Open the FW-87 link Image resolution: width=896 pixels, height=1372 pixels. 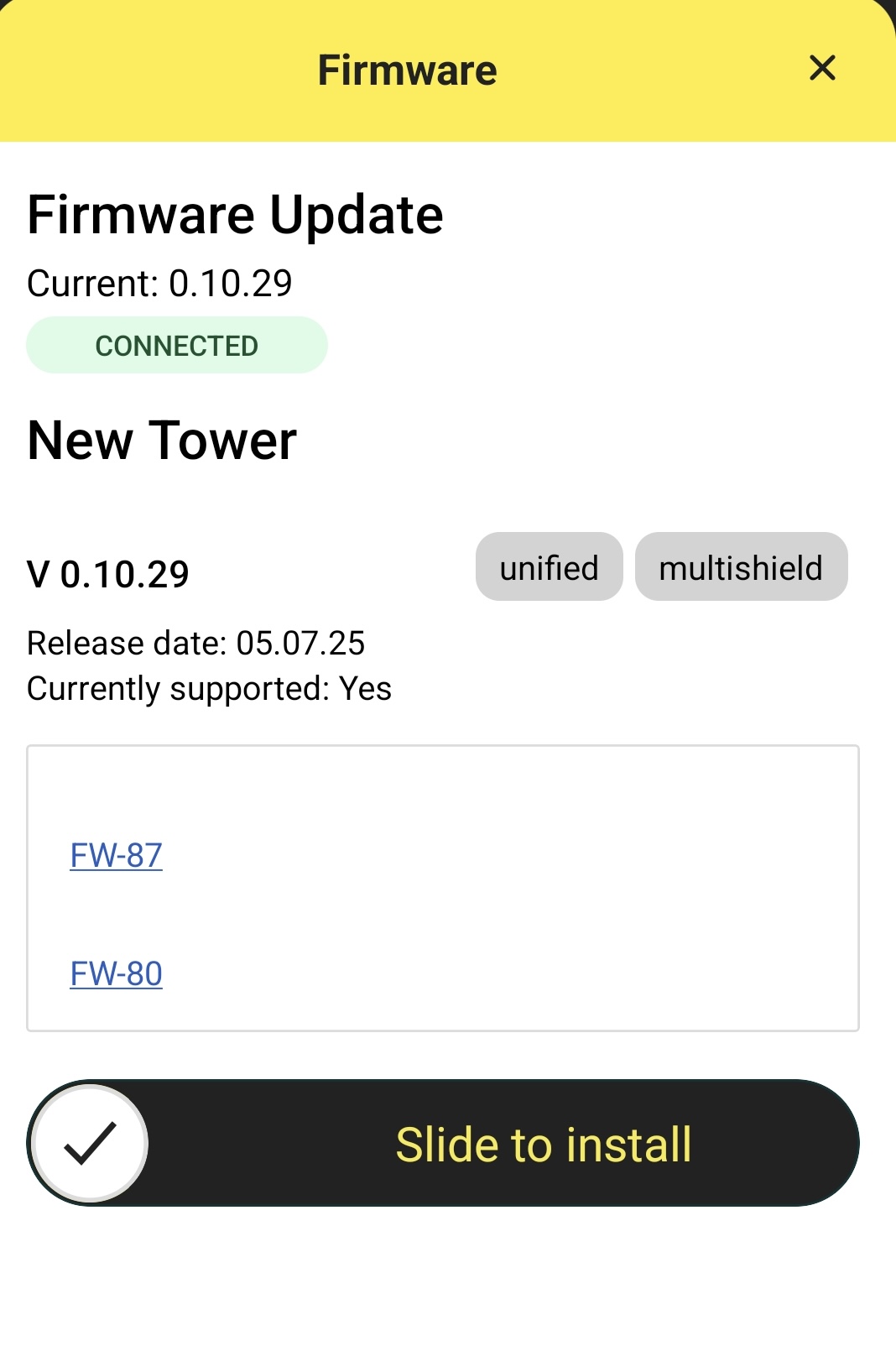[116, 855]
